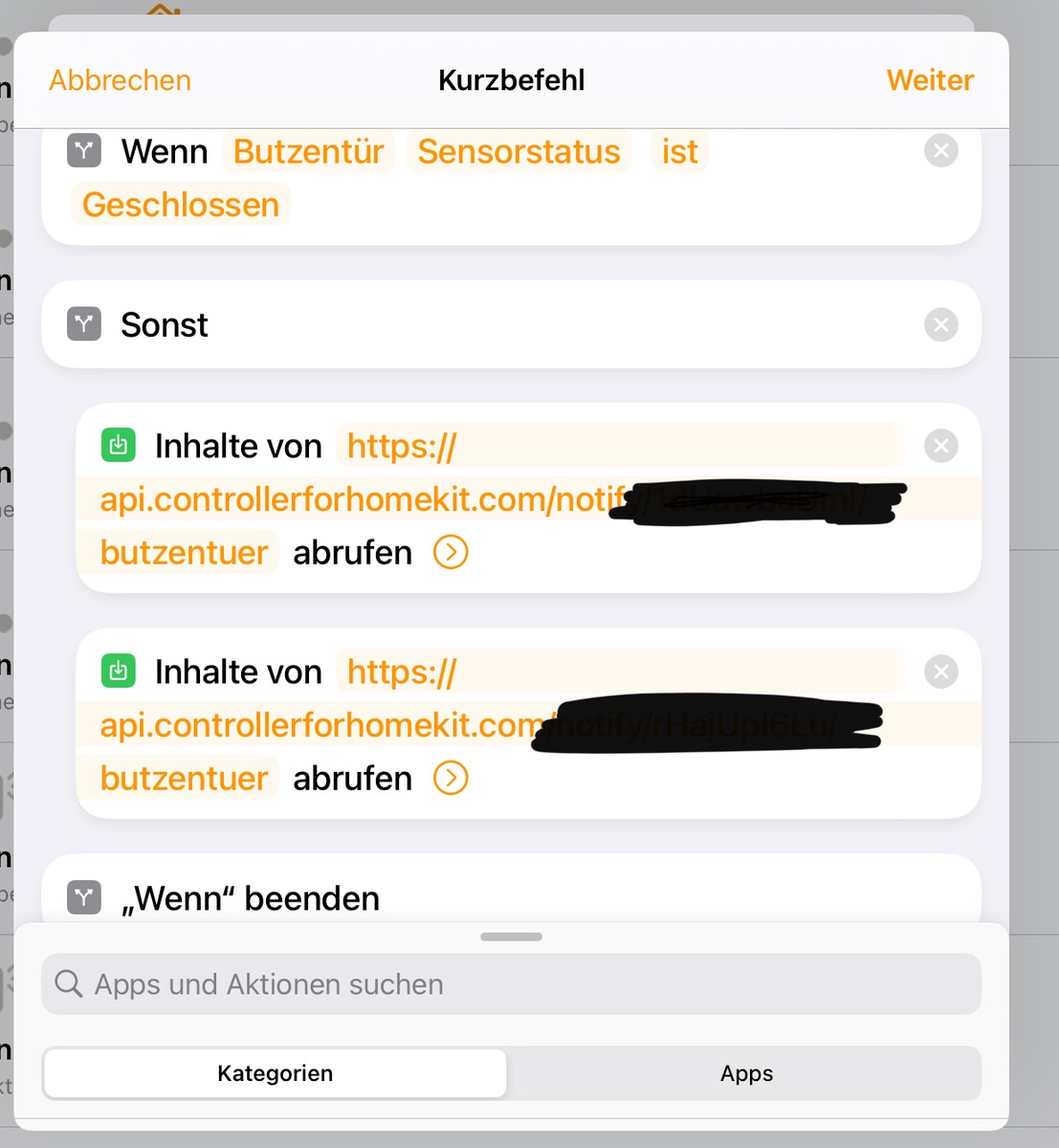
Task: Open Apps und Aktionen suchen field
Action: [x=511, y=984]
